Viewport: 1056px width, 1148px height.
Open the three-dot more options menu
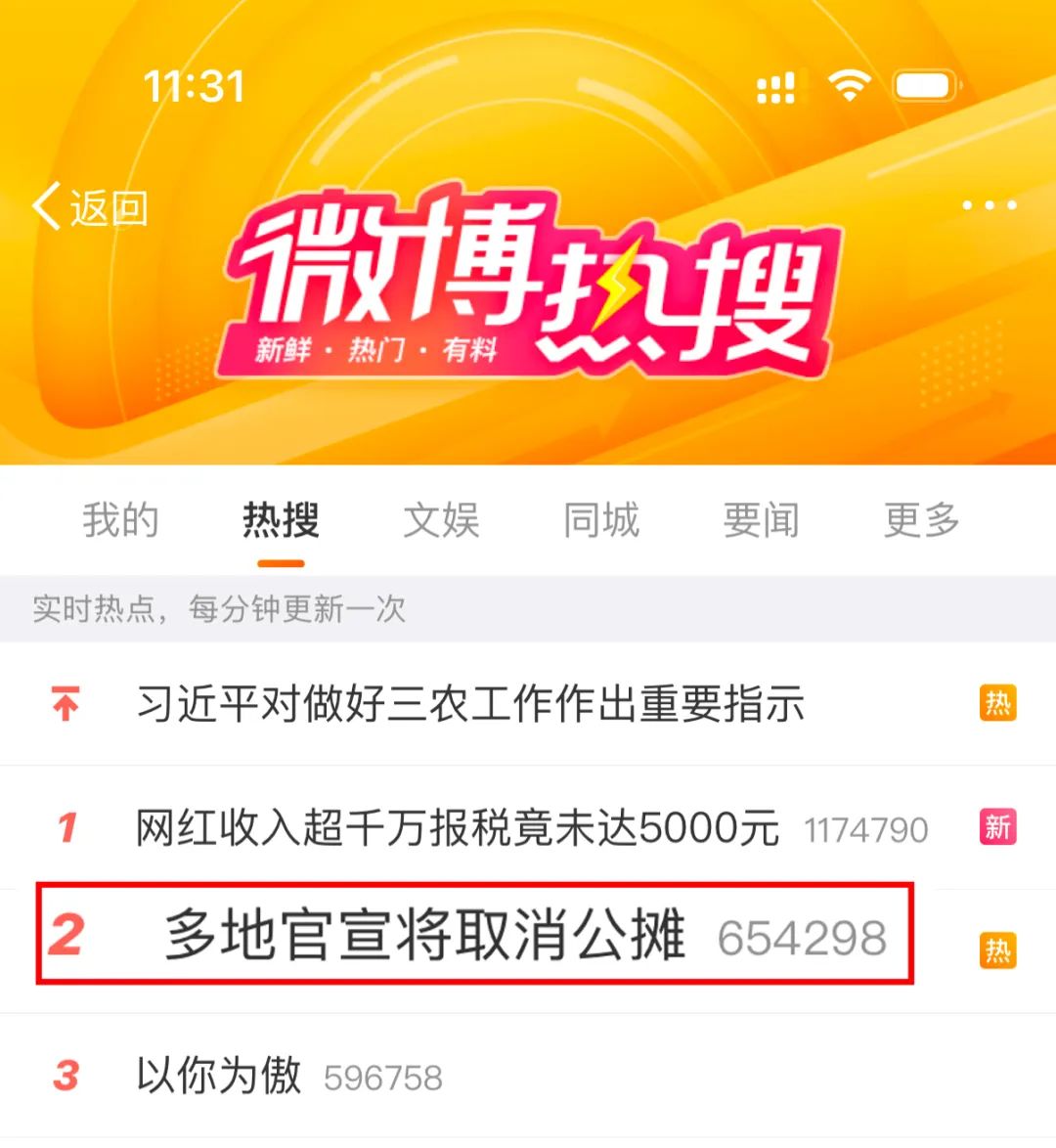click(x=990, y=203)
